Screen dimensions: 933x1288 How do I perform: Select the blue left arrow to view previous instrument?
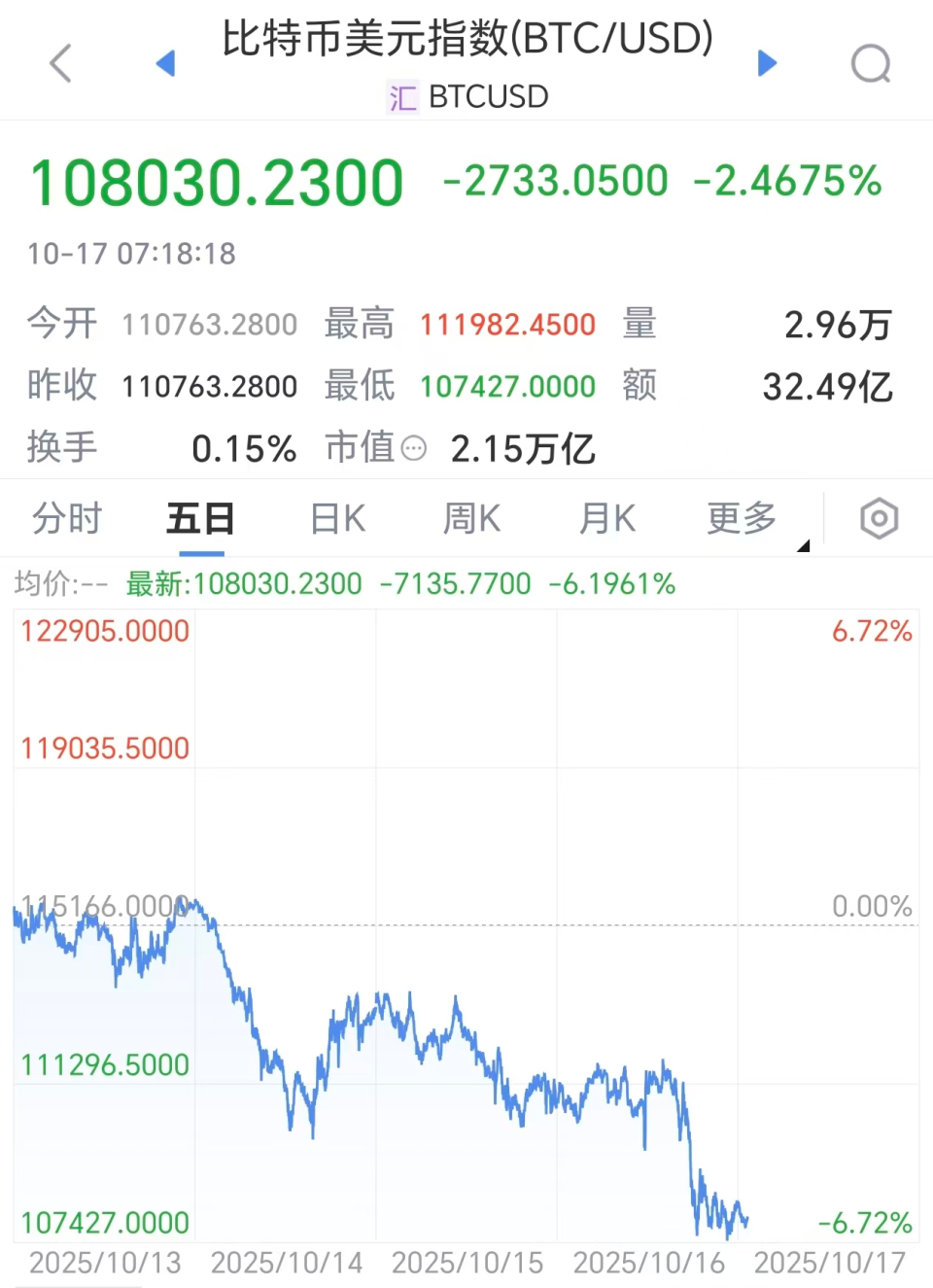[166, 62]
